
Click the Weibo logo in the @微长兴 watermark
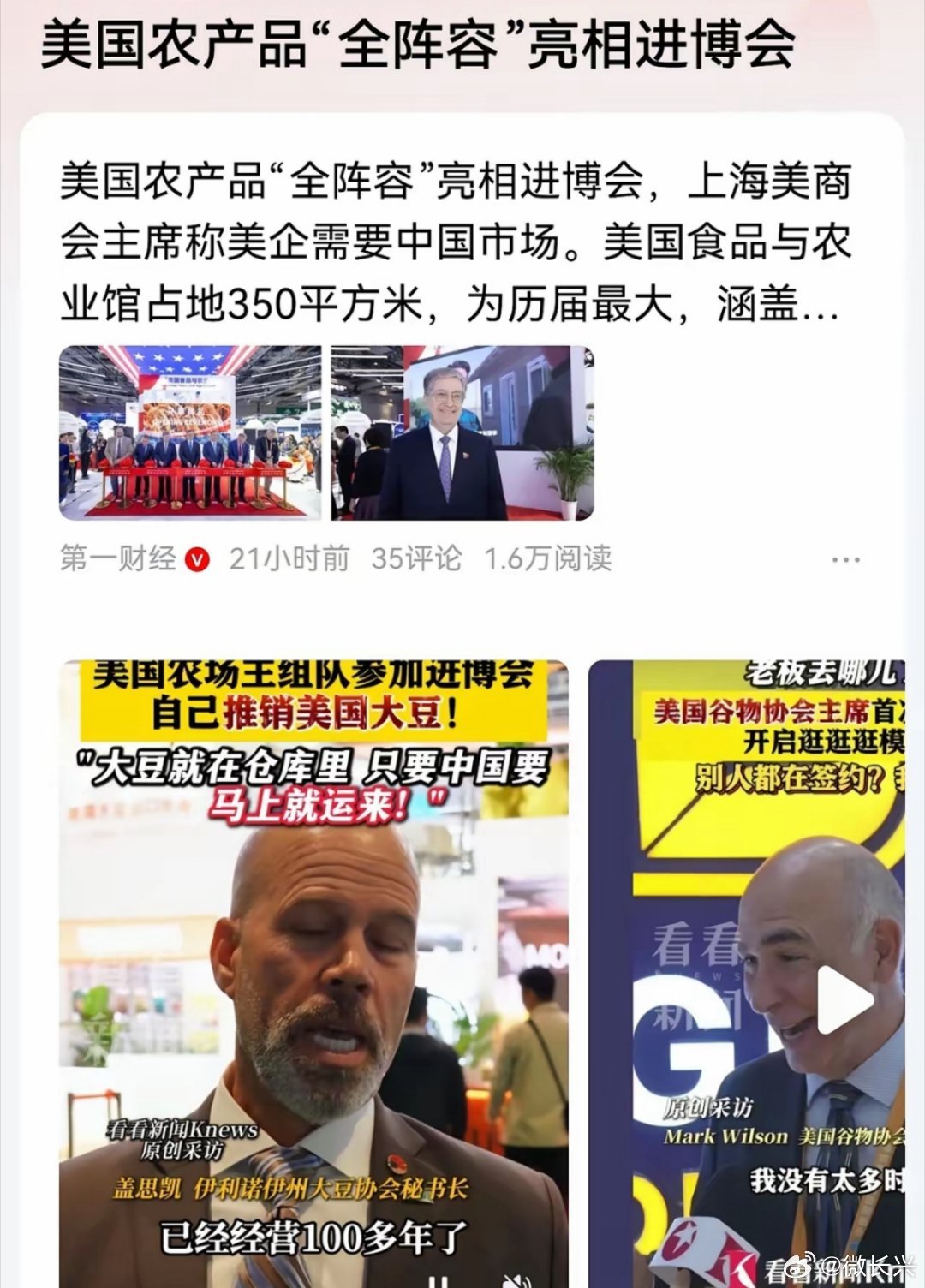(x=798, y=1266)
